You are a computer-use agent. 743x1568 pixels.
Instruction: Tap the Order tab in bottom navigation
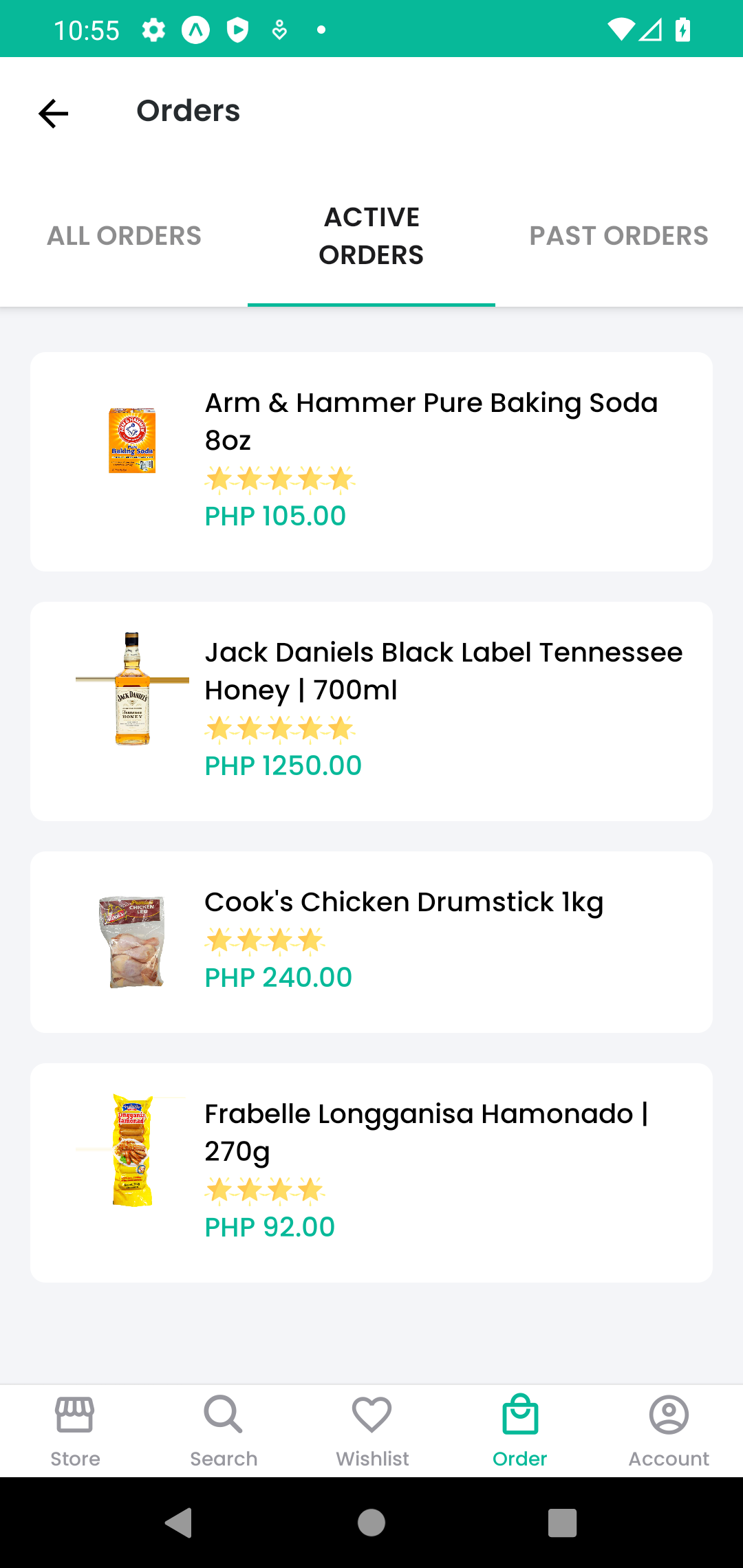point(520,1430)
